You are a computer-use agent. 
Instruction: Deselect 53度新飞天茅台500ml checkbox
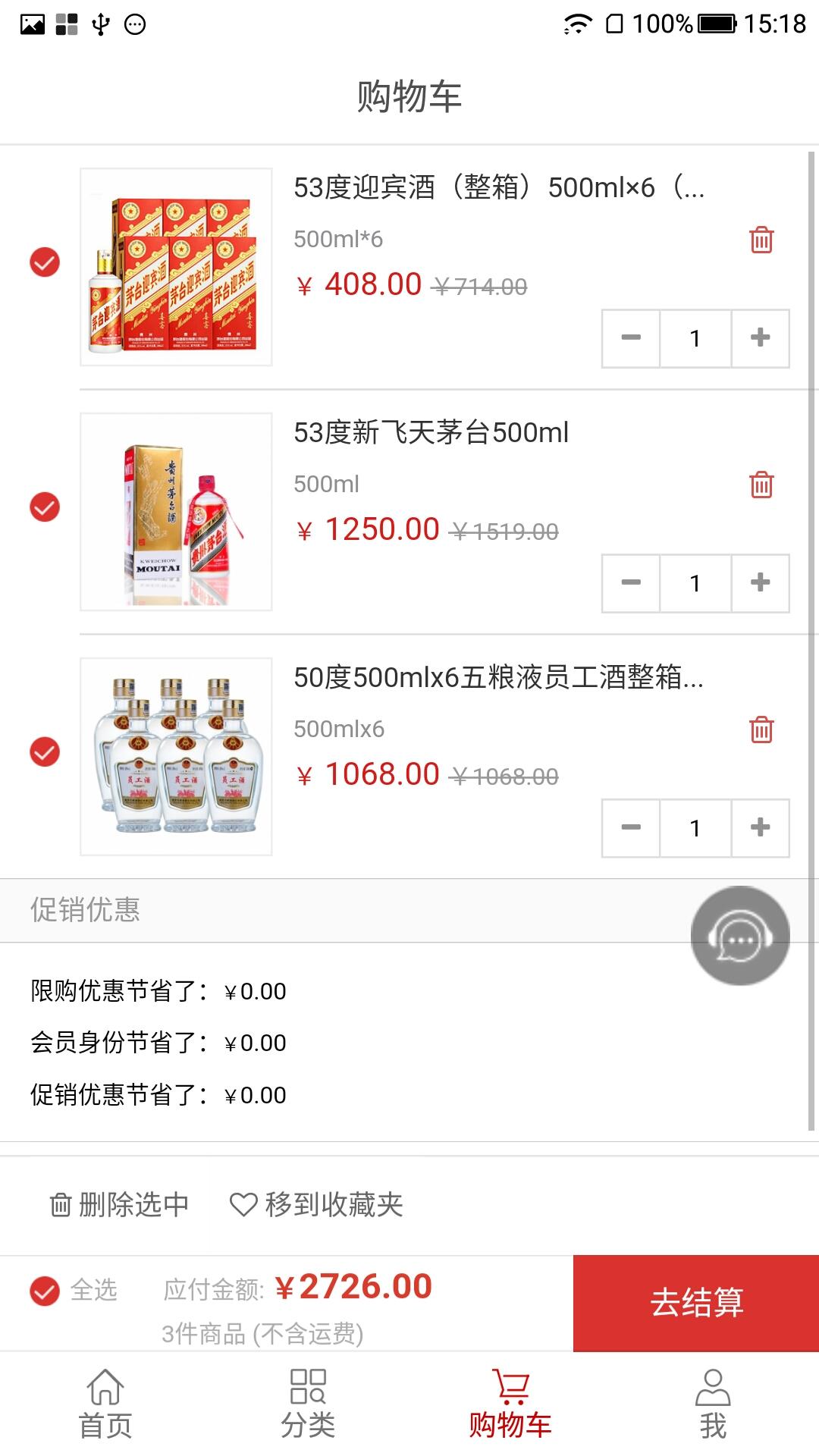[x=45, y=507]
